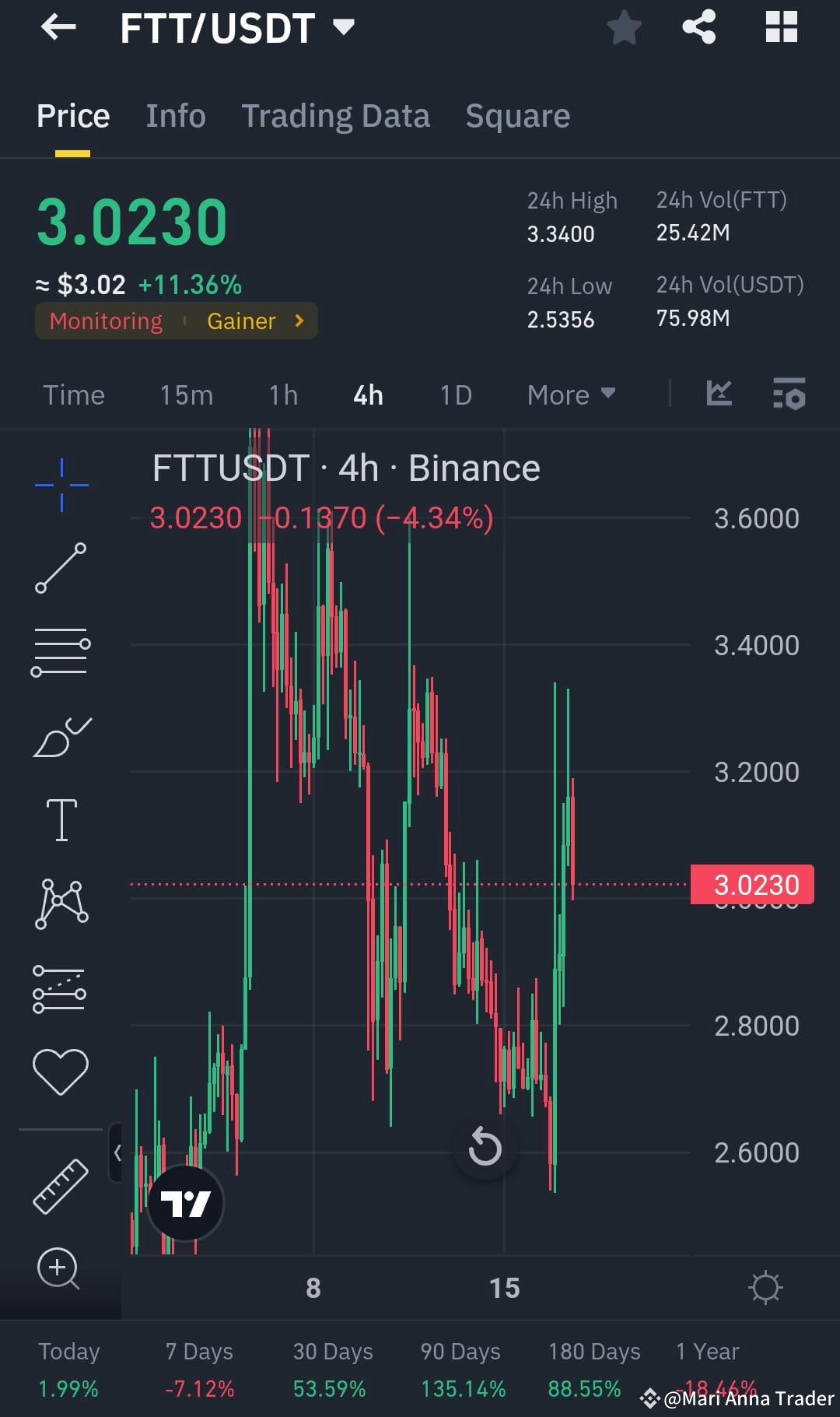The width and height of the screenshot is (840, 1417).
Task: Select the text annotation tool
Action: tap(61, 819)
